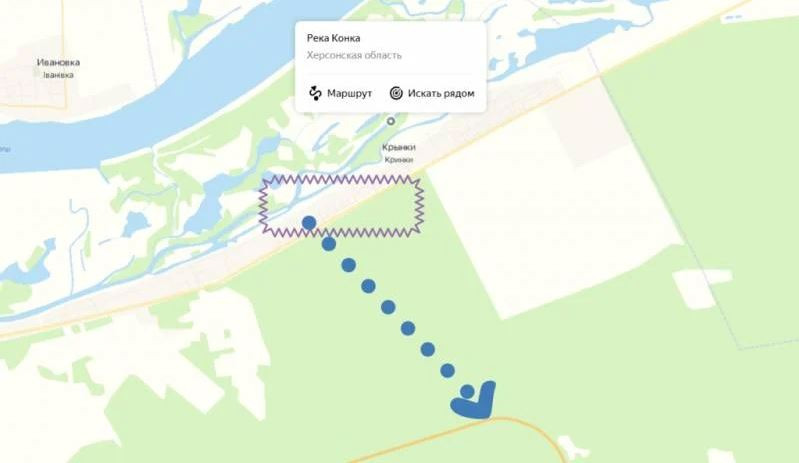Tap Искать рядом to search nearby
Viewport: 799px width, 463px height.
click(432, 93)
